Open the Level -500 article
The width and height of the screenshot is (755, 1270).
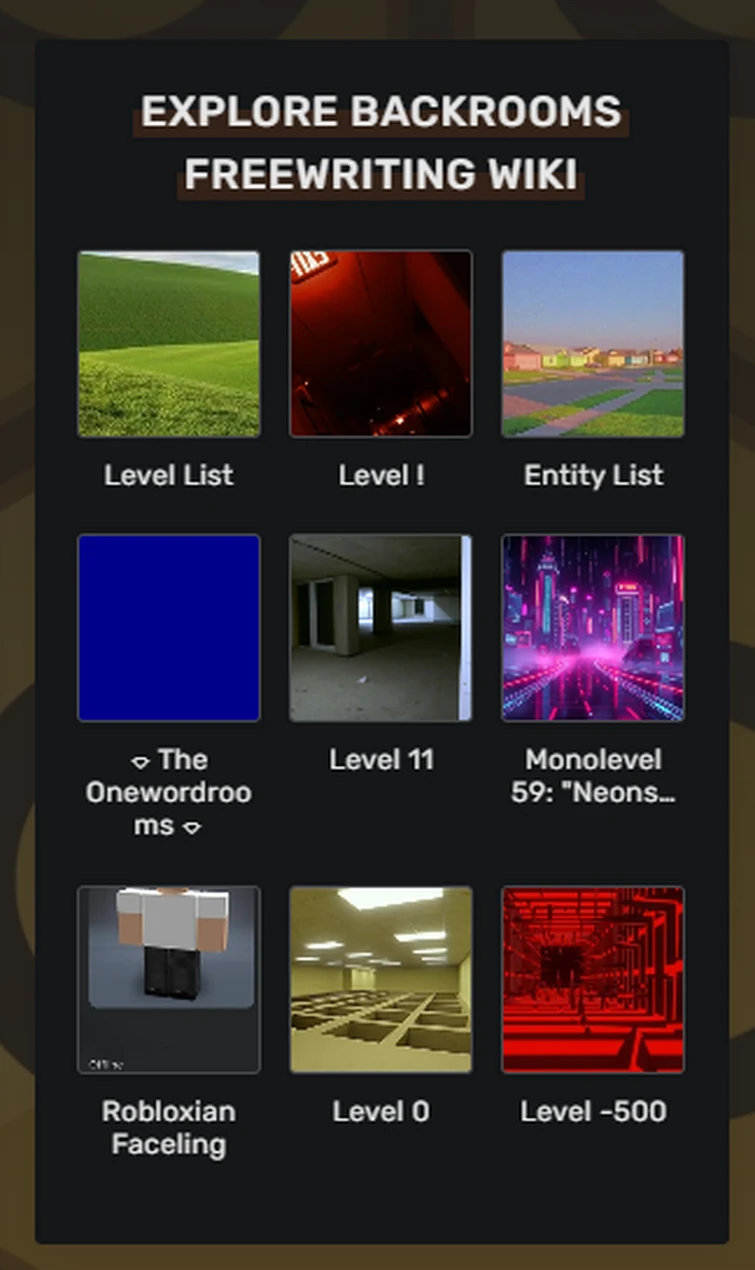(593, 980)
